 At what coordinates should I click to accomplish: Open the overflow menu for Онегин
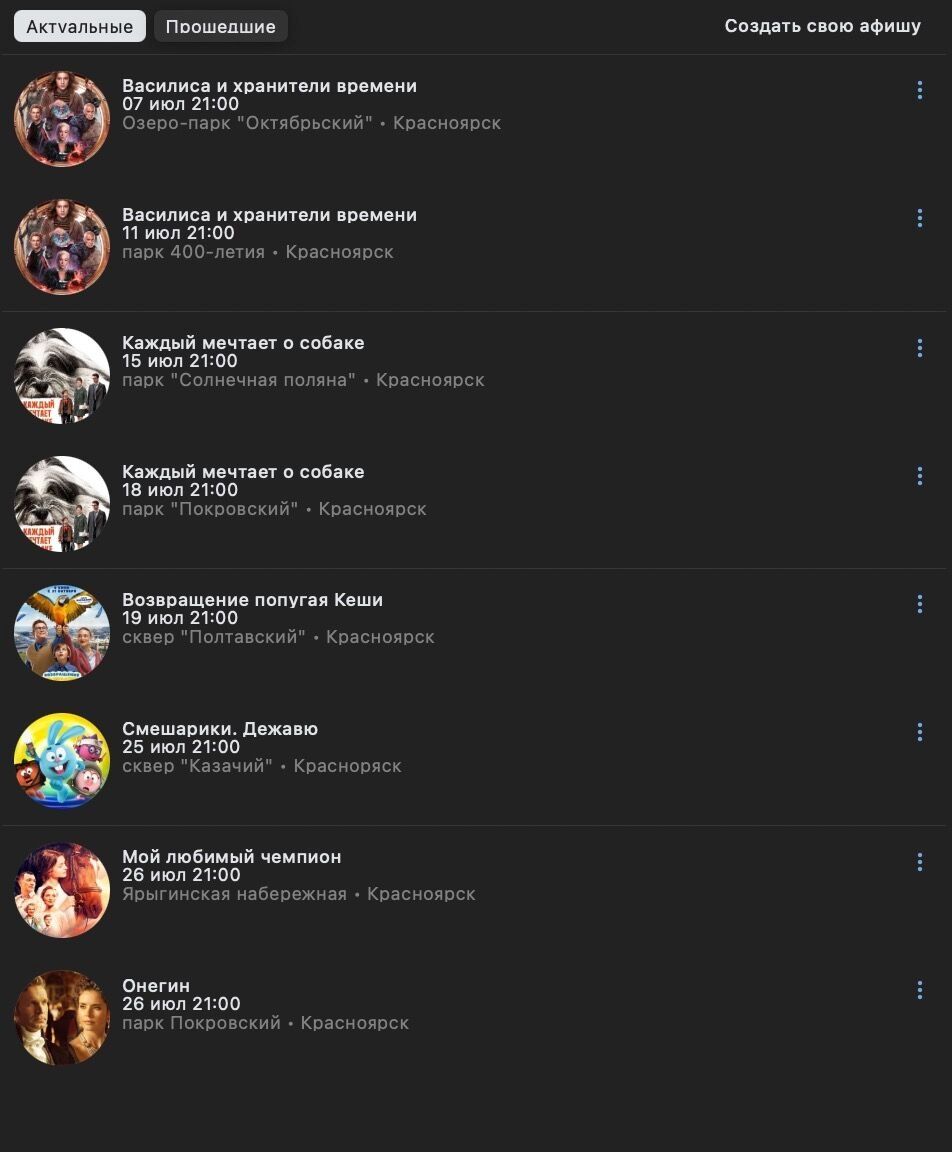[x=919, y=990]
